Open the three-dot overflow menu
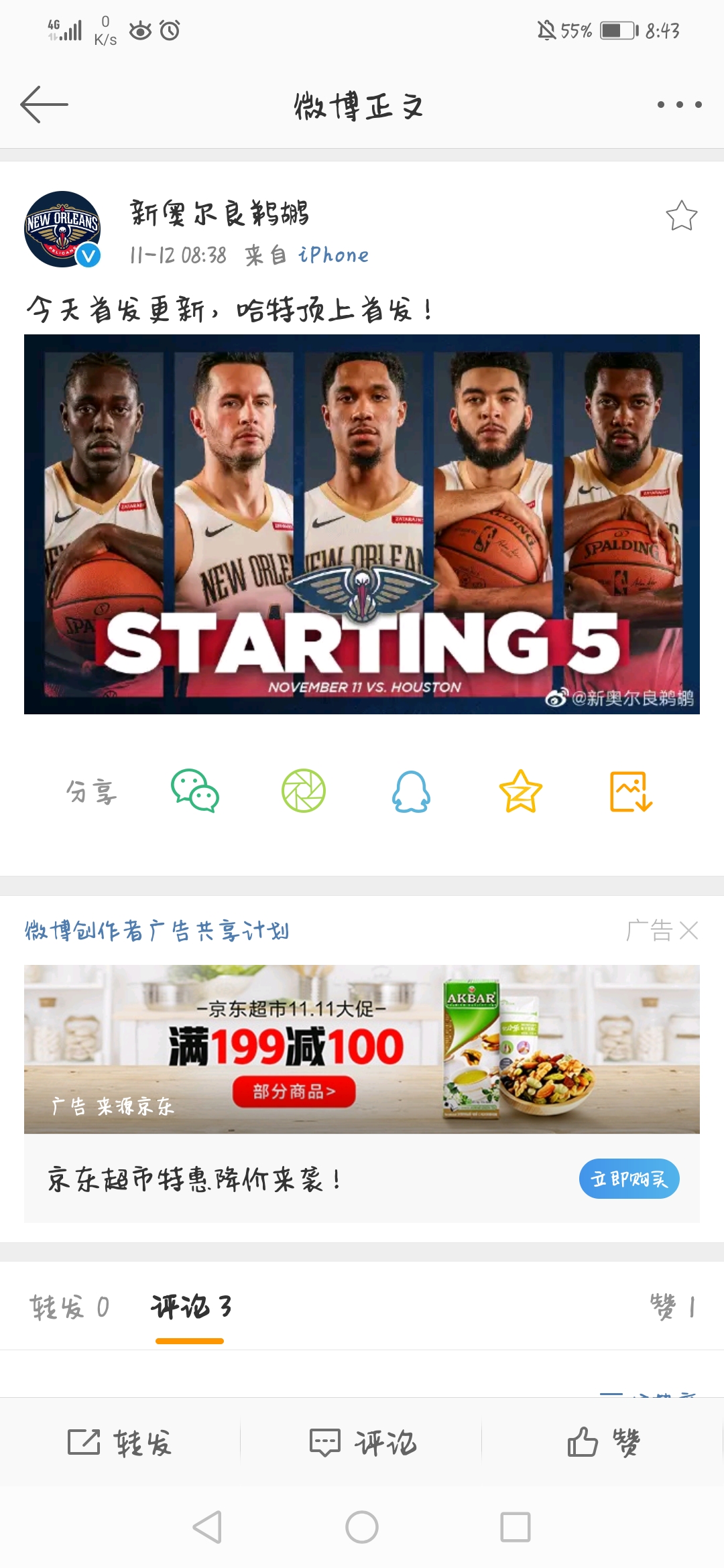 (679, 105)
